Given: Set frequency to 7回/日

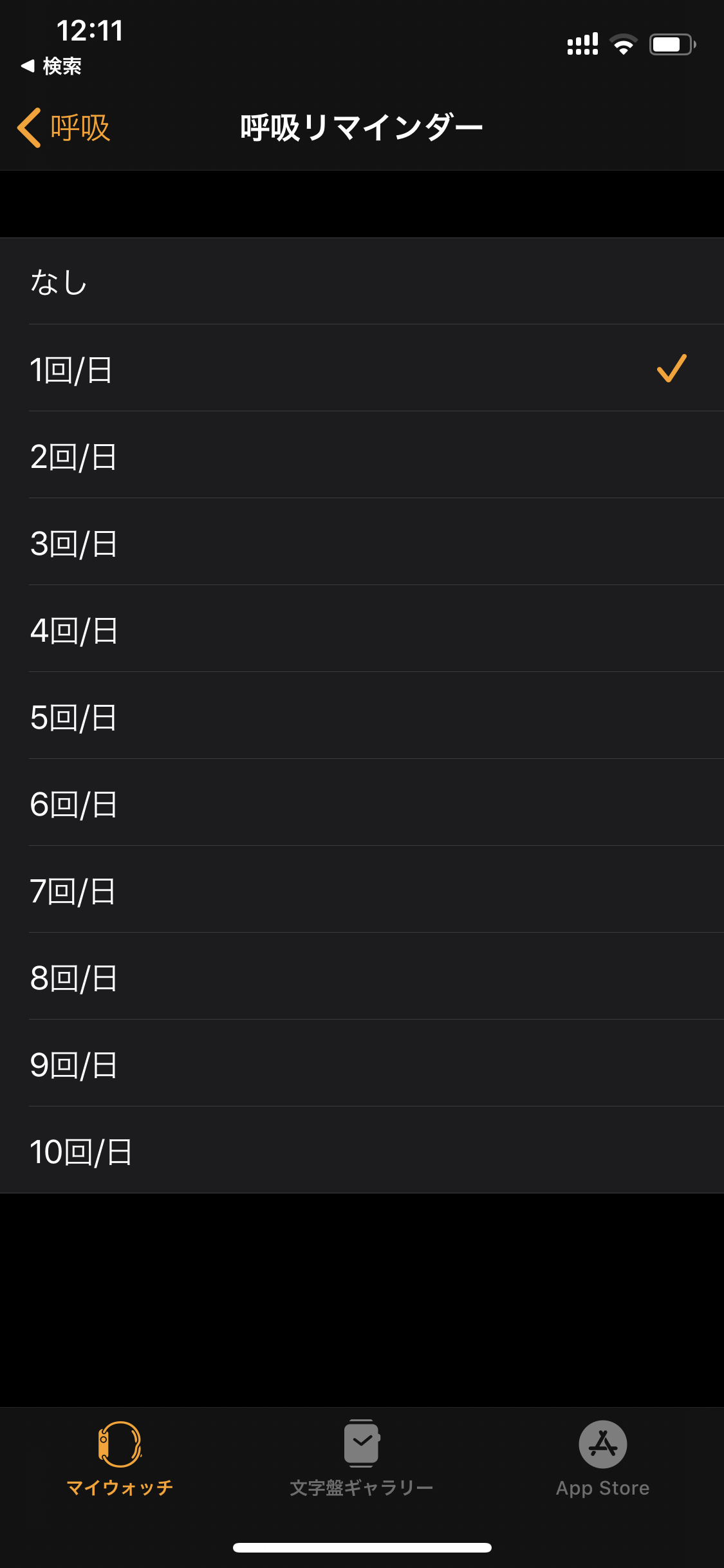Looking at the screenshot, I should (362, 890).
